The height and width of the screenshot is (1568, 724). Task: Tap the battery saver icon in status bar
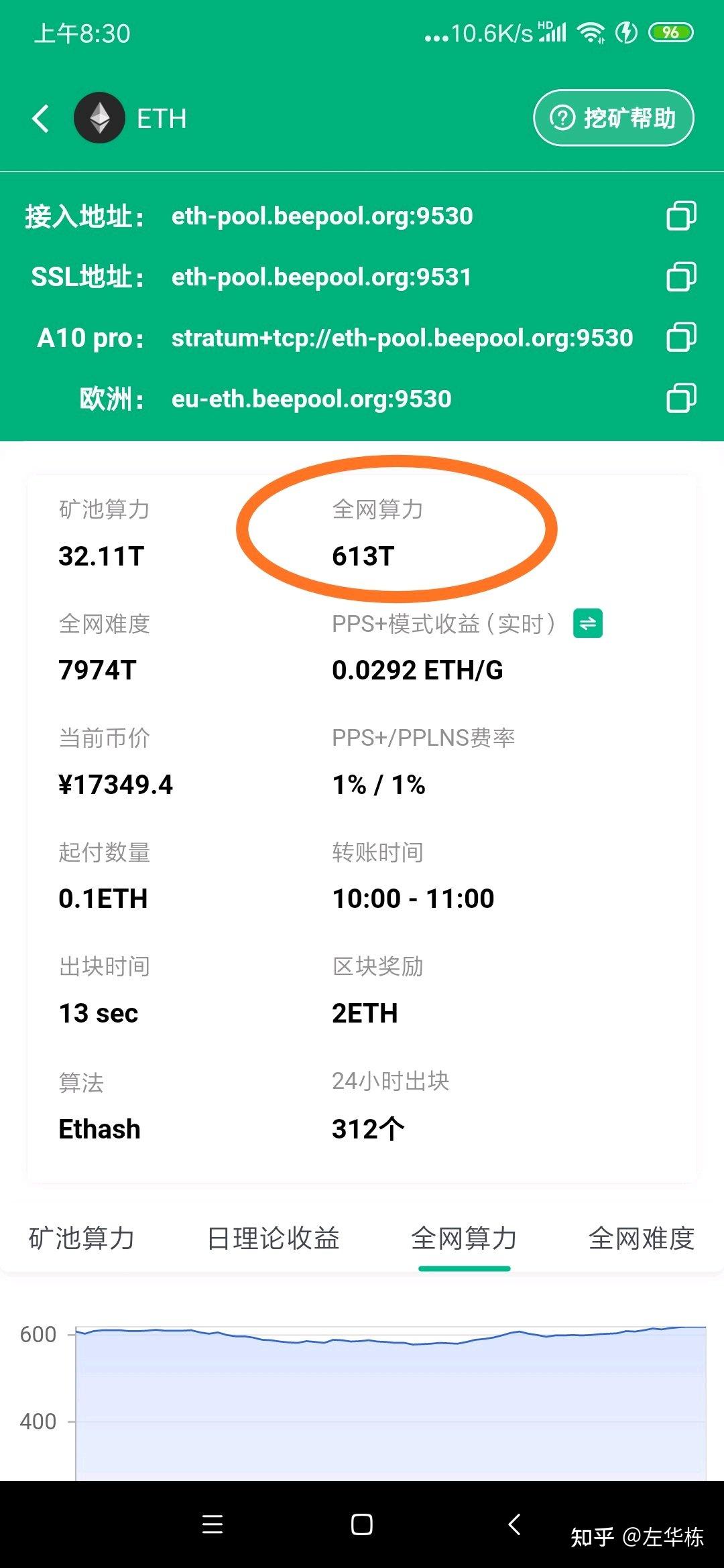pos(625,31)
